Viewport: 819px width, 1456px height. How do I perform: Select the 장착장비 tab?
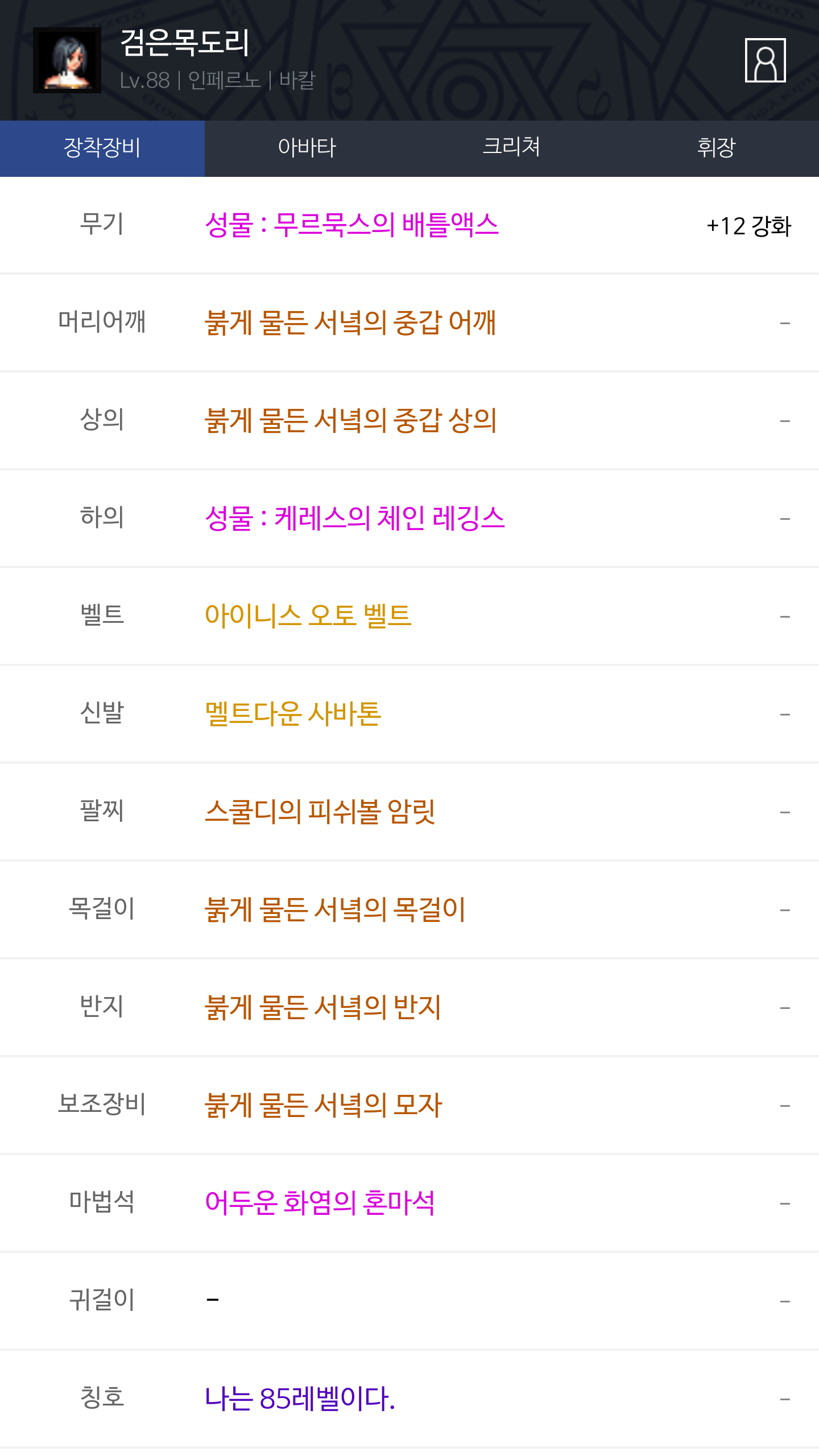[x=102, y=148]
